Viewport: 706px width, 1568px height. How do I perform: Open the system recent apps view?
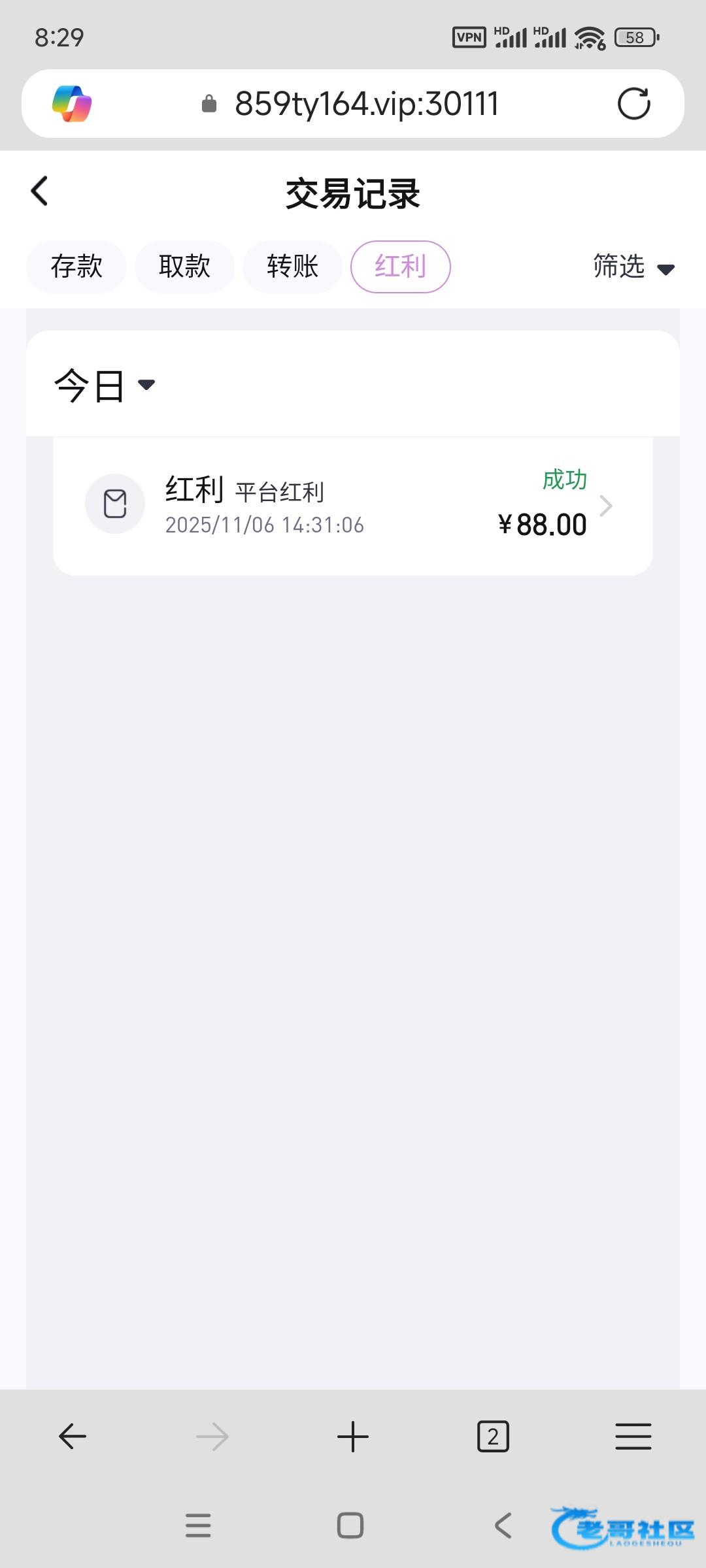[198, 1526]
